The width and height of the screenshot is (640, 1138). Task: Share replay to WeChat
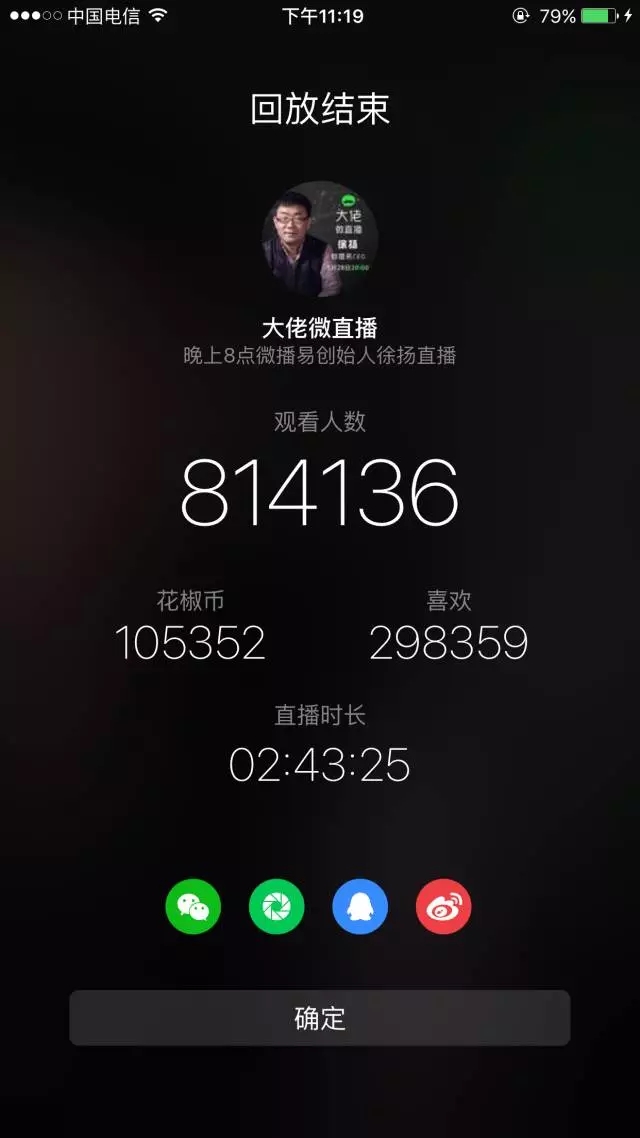[x=193, y=907]
